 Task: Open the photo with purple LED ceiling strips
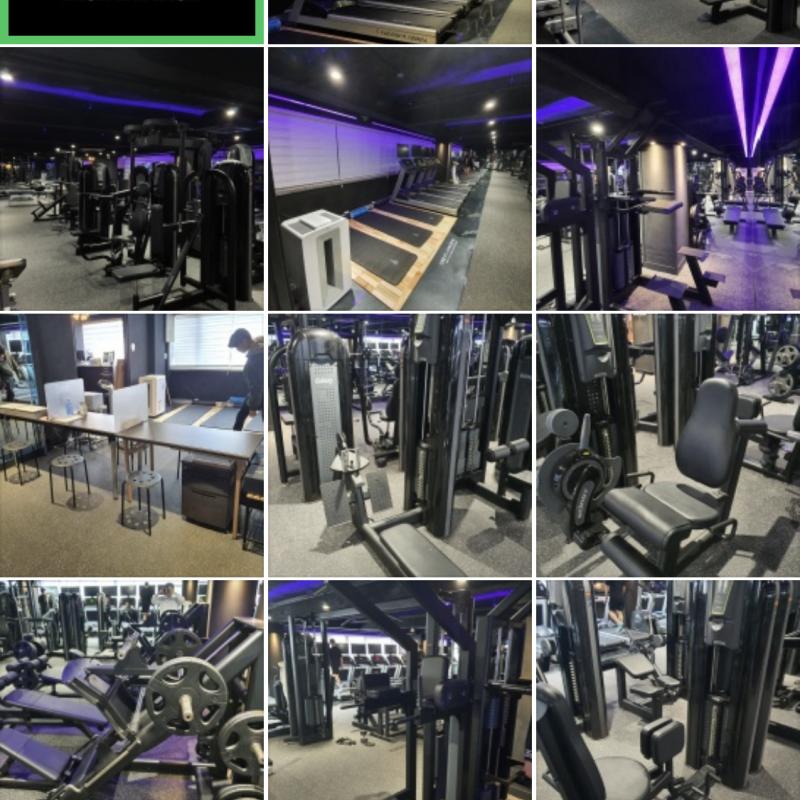[x=668, y=178]
